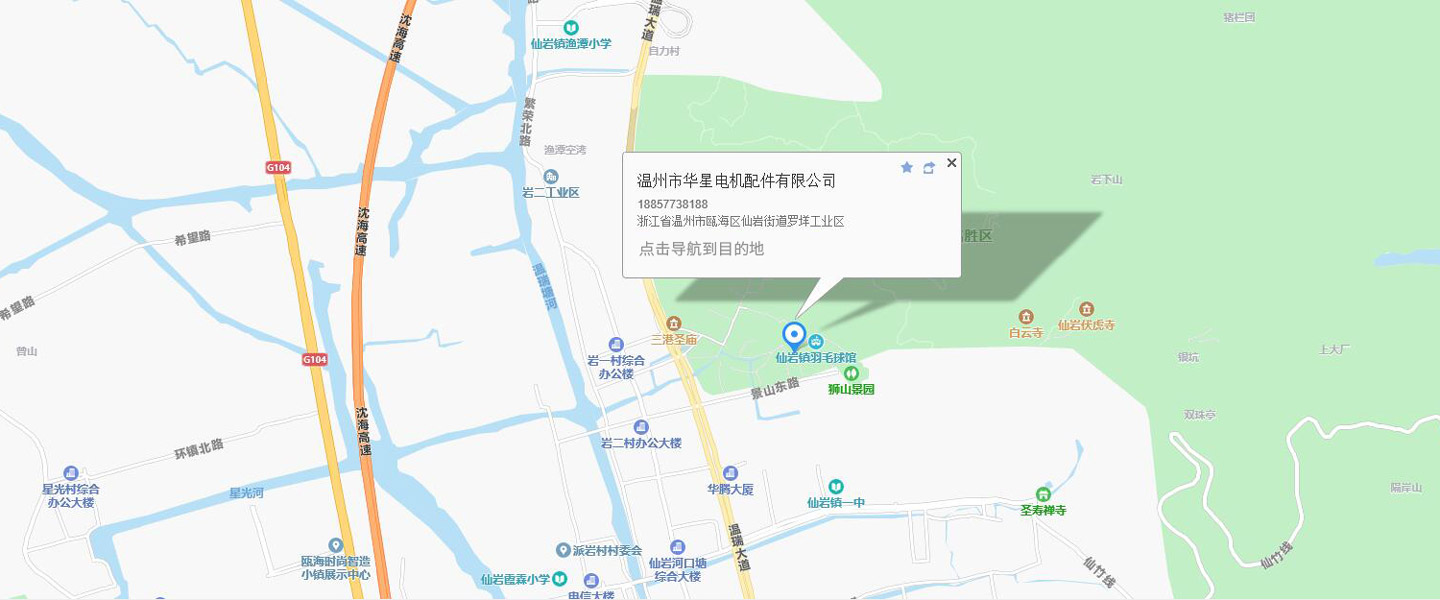
Task: Favorite this location with the star icon
Action: (x=907, y=168)
